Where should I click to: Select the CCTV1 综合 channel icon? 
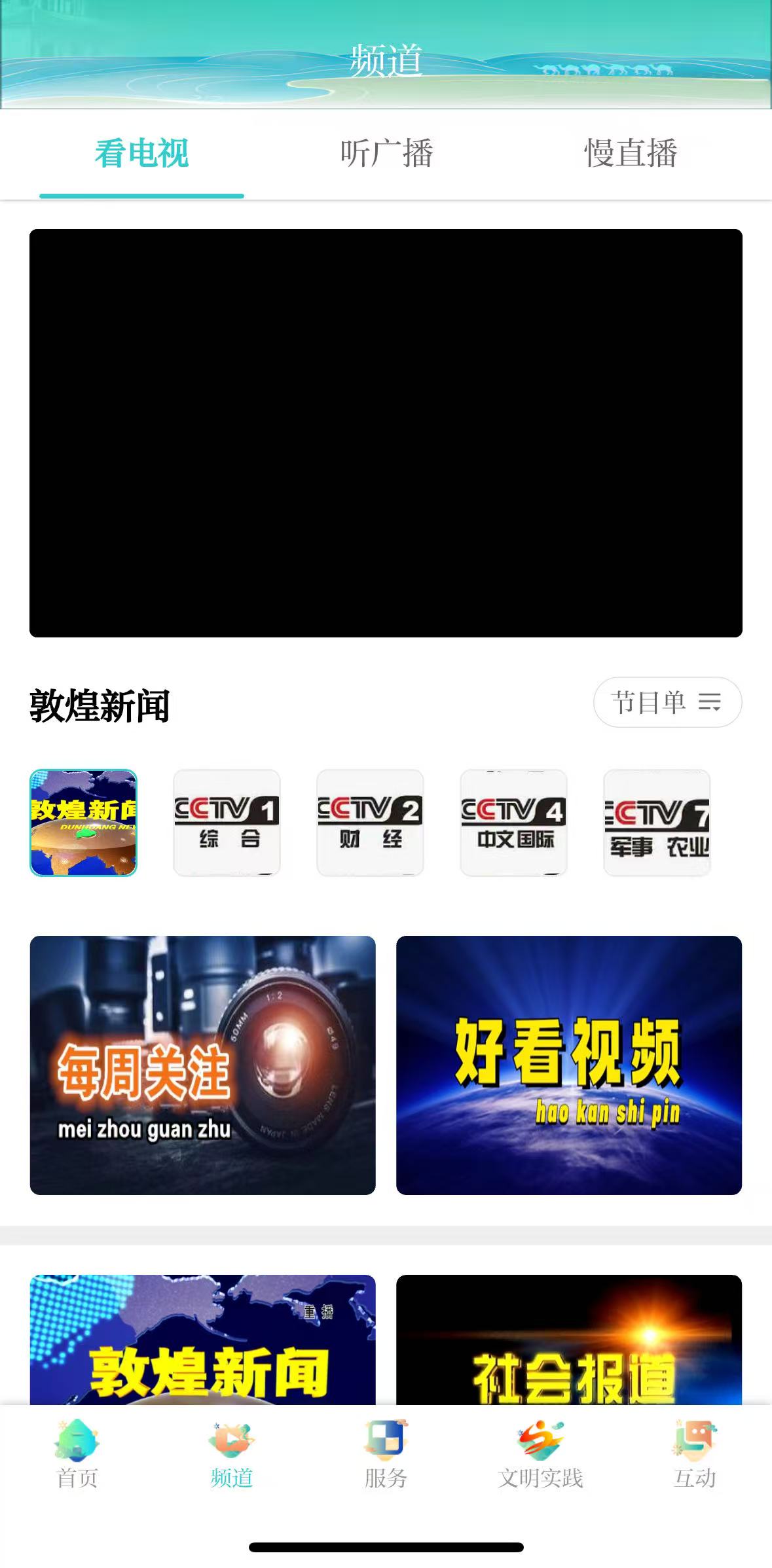coord(227,822)
